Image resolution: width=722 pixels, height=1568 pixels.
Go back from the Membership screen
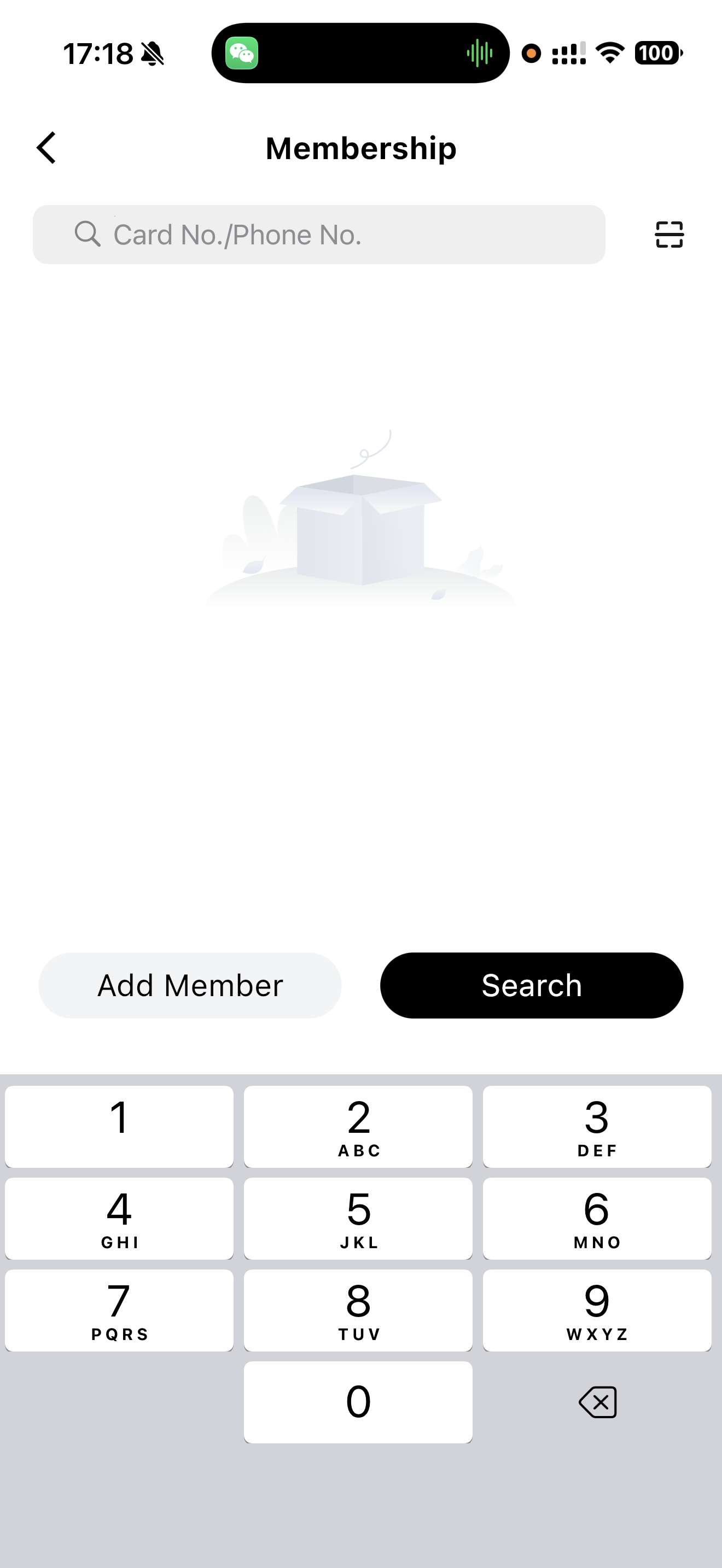pos(46,148)
